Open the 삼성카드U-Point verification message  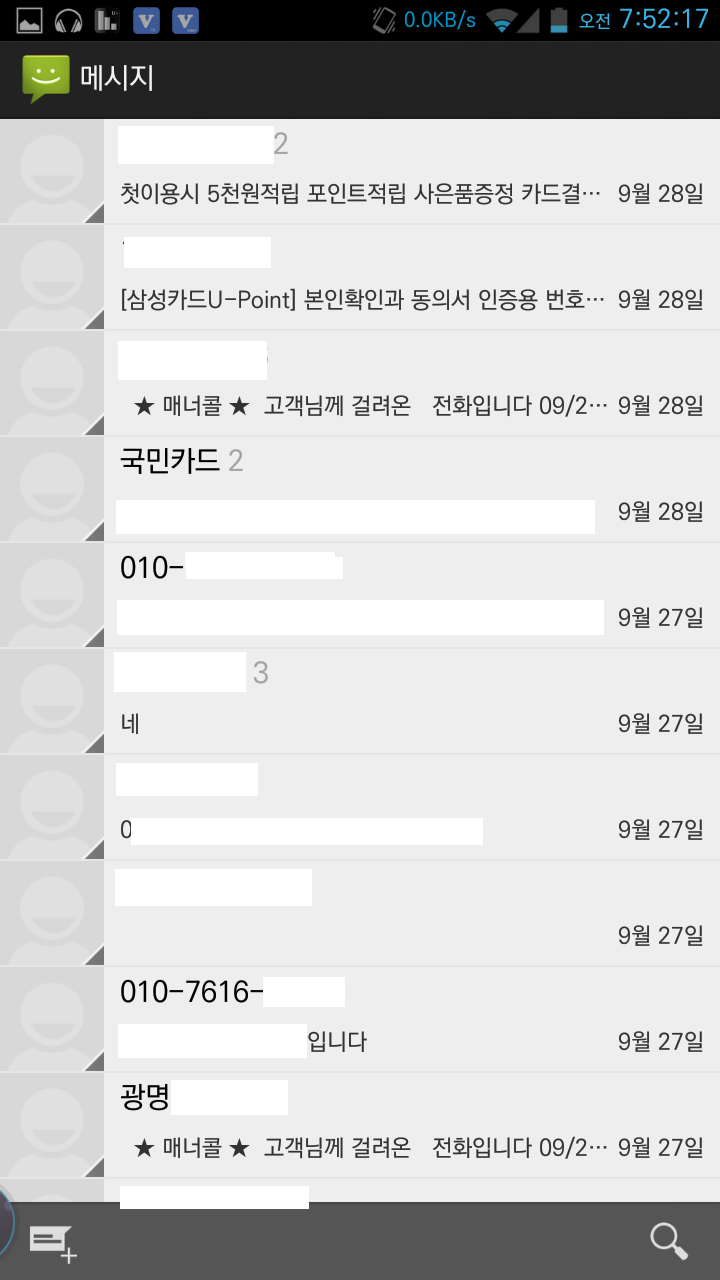tap(400, 278)
